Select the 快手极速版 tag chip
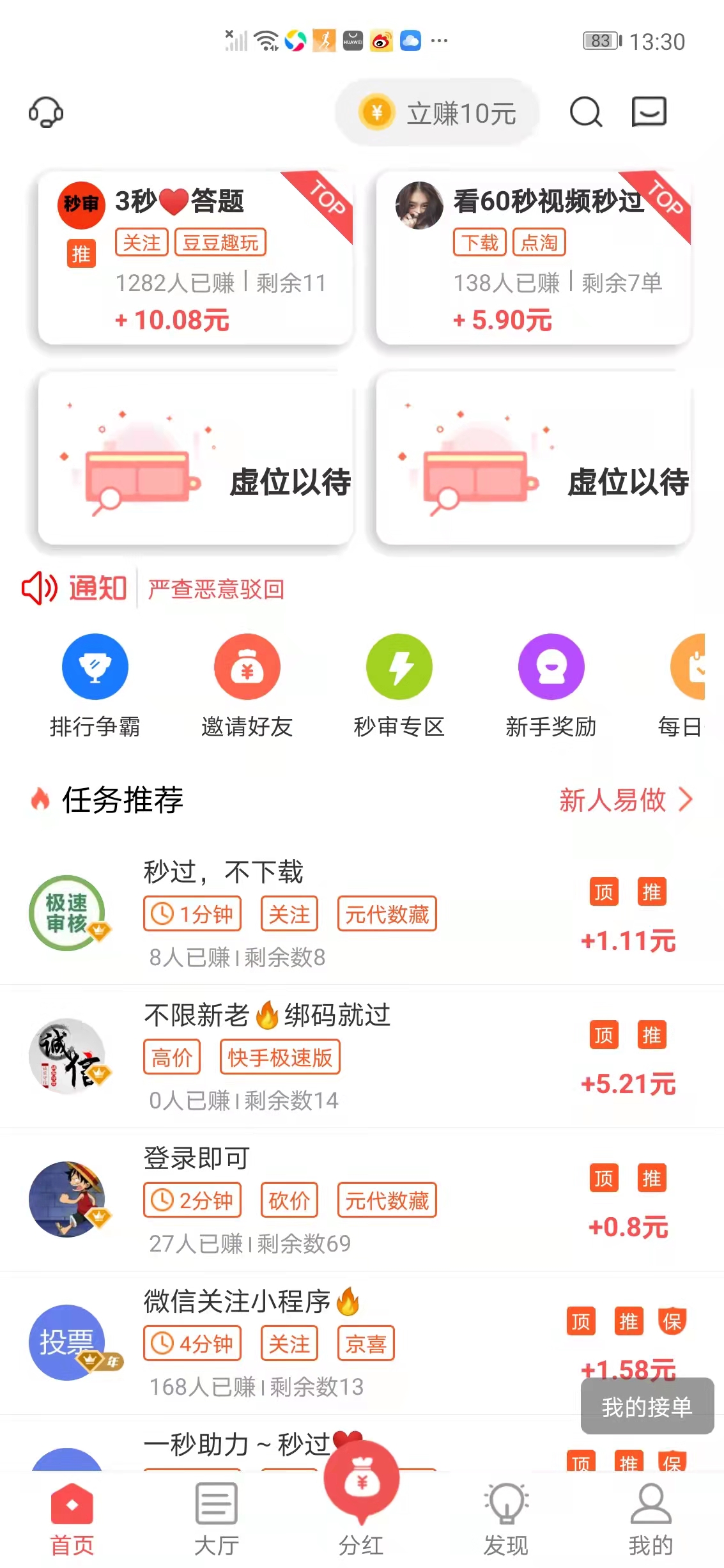Viewport: 724px width, 1568px height. point(280,1058)
